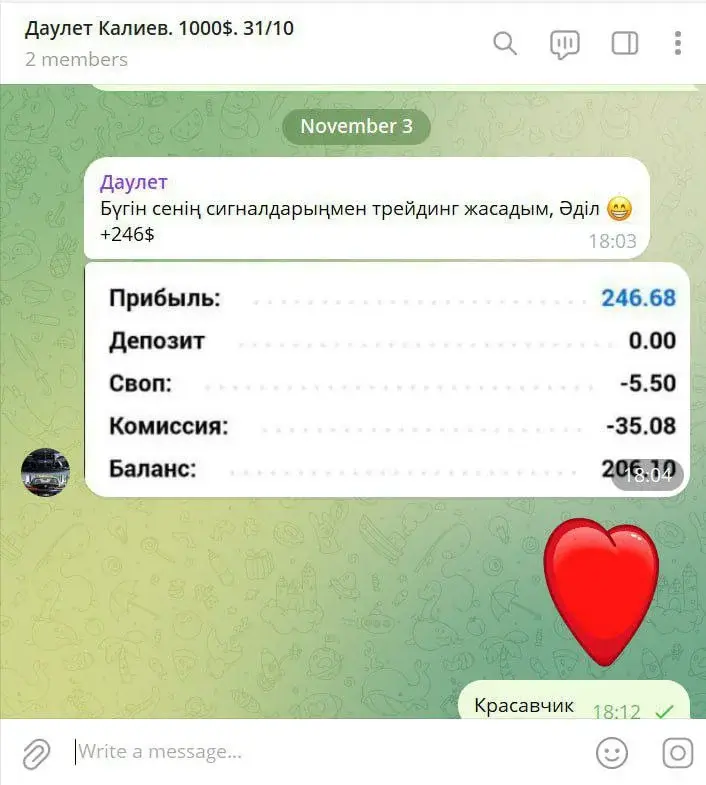View sender Даулет's profile from name
This screenshot has width=706, height=785.
(x=133, y=182)
